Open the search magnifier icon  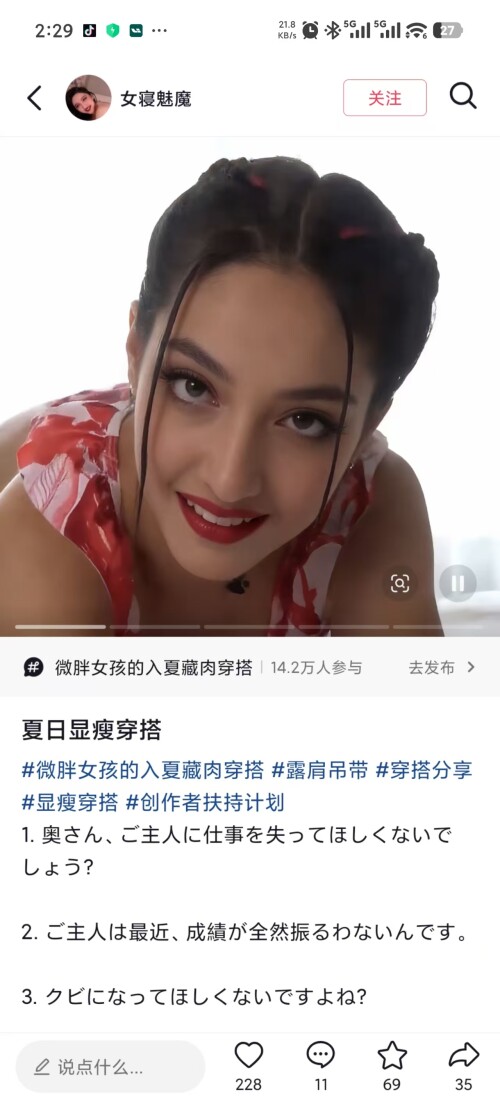(463, 96)
